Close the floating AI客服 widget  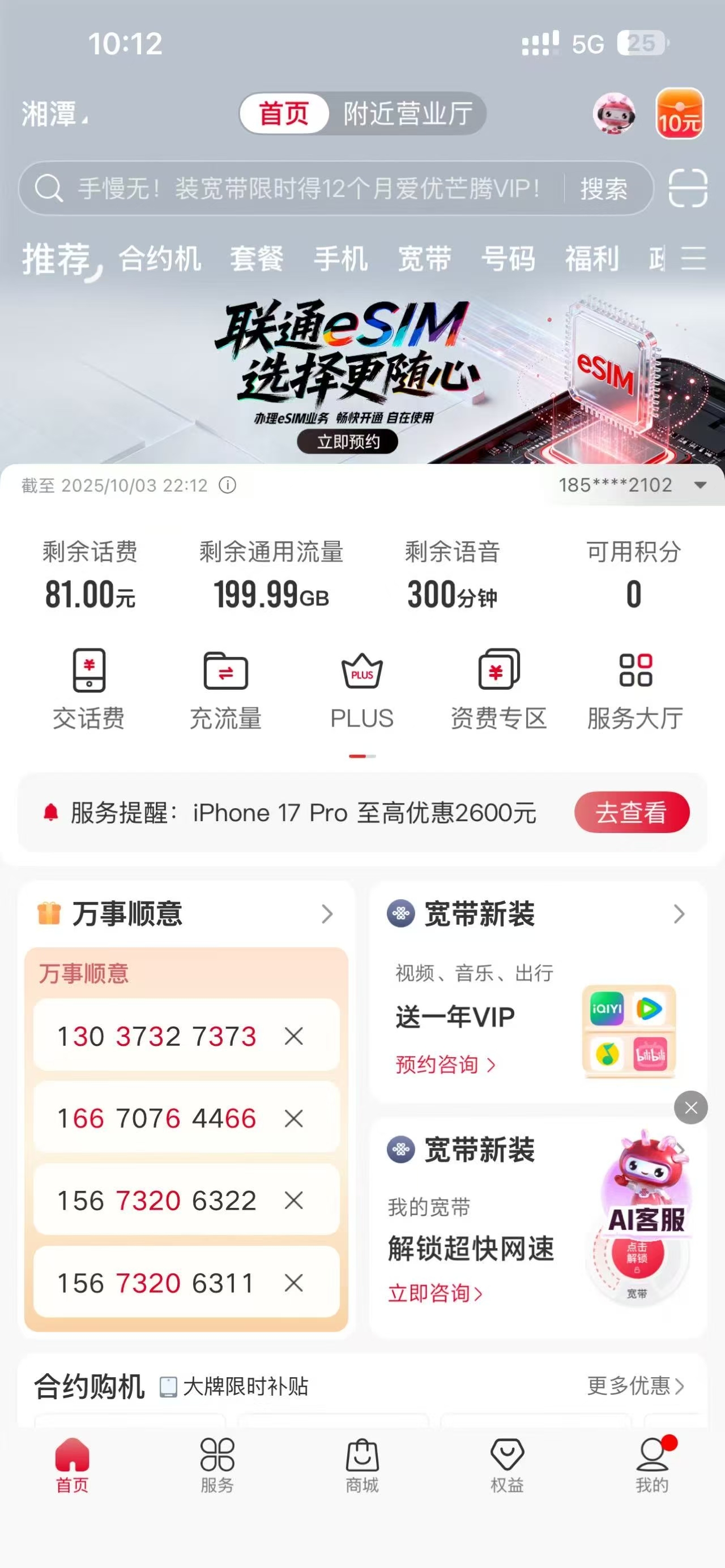click(x=690, y=1107)
